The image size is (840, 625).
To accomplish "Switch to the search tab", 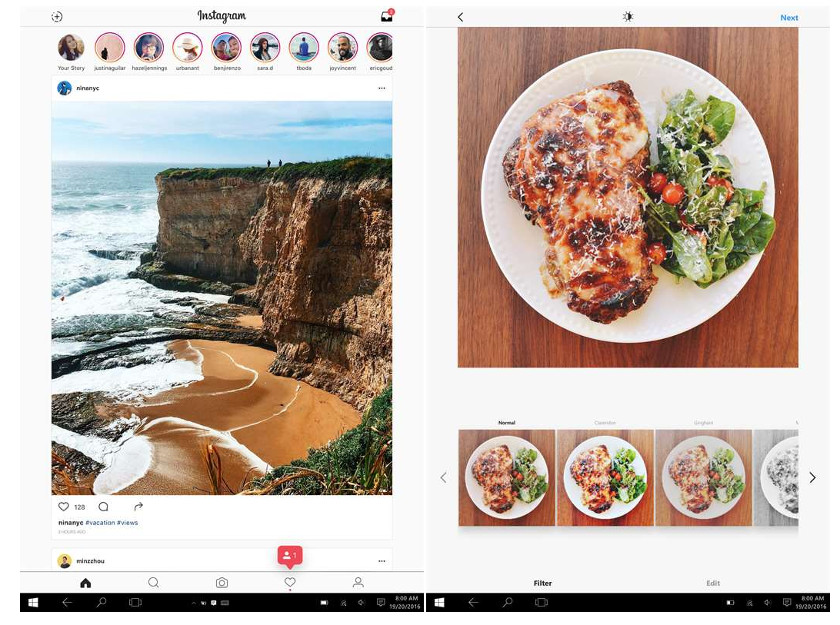I will point(153,582).
